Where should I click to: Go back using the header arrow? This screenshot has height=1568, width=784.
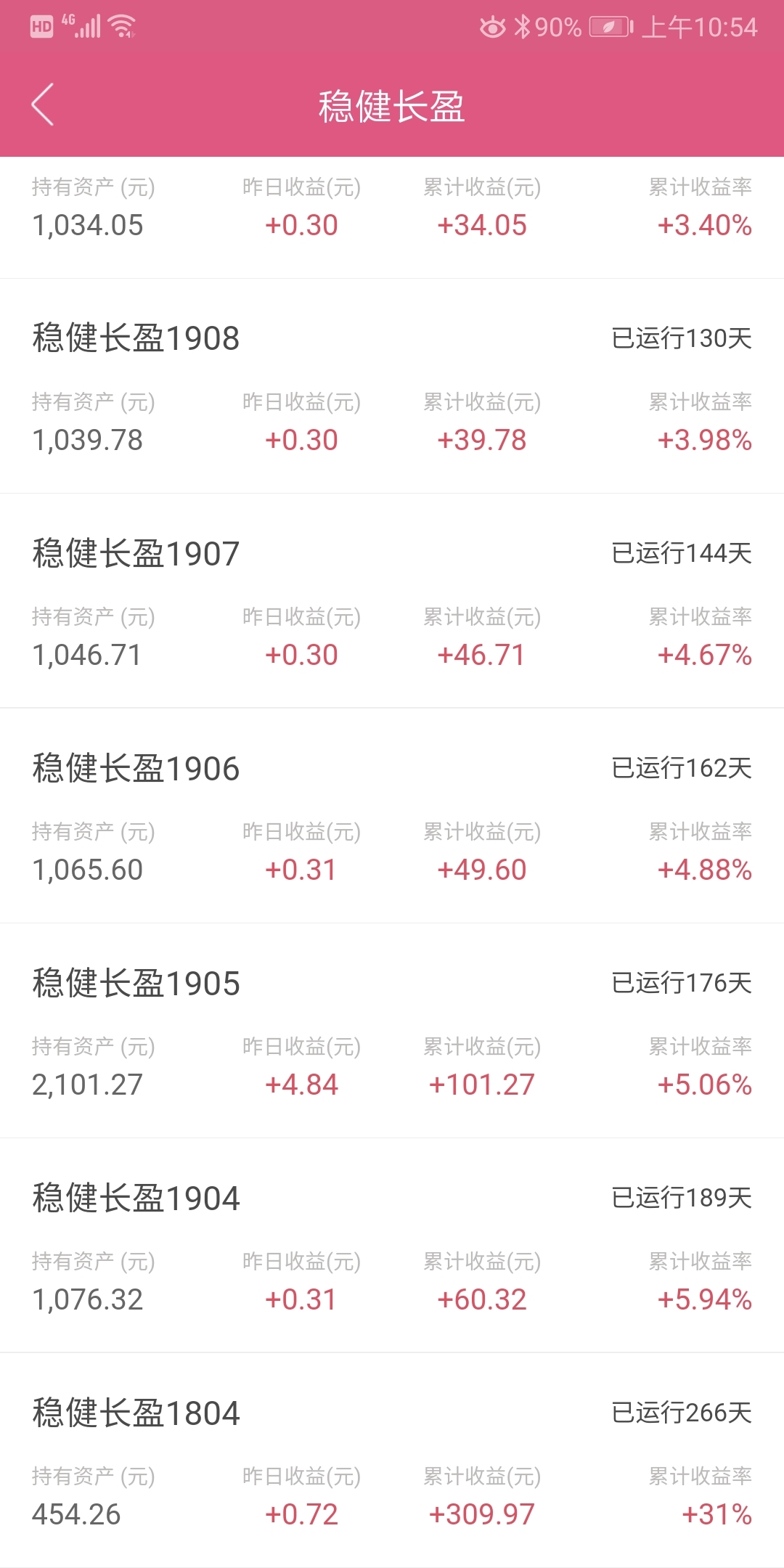coord(43,105)
